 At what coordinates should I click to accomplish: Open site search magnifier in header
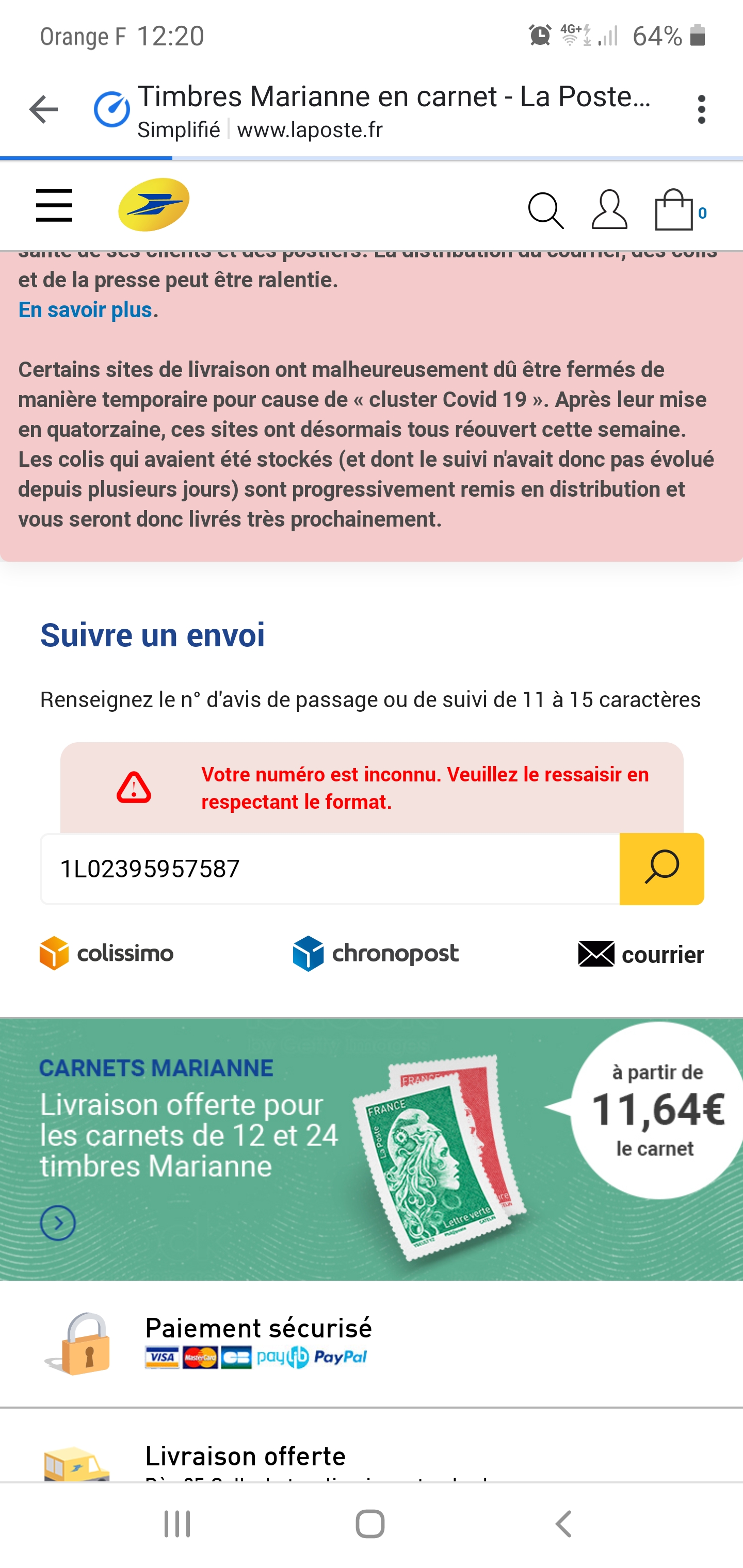pos(545,210)
